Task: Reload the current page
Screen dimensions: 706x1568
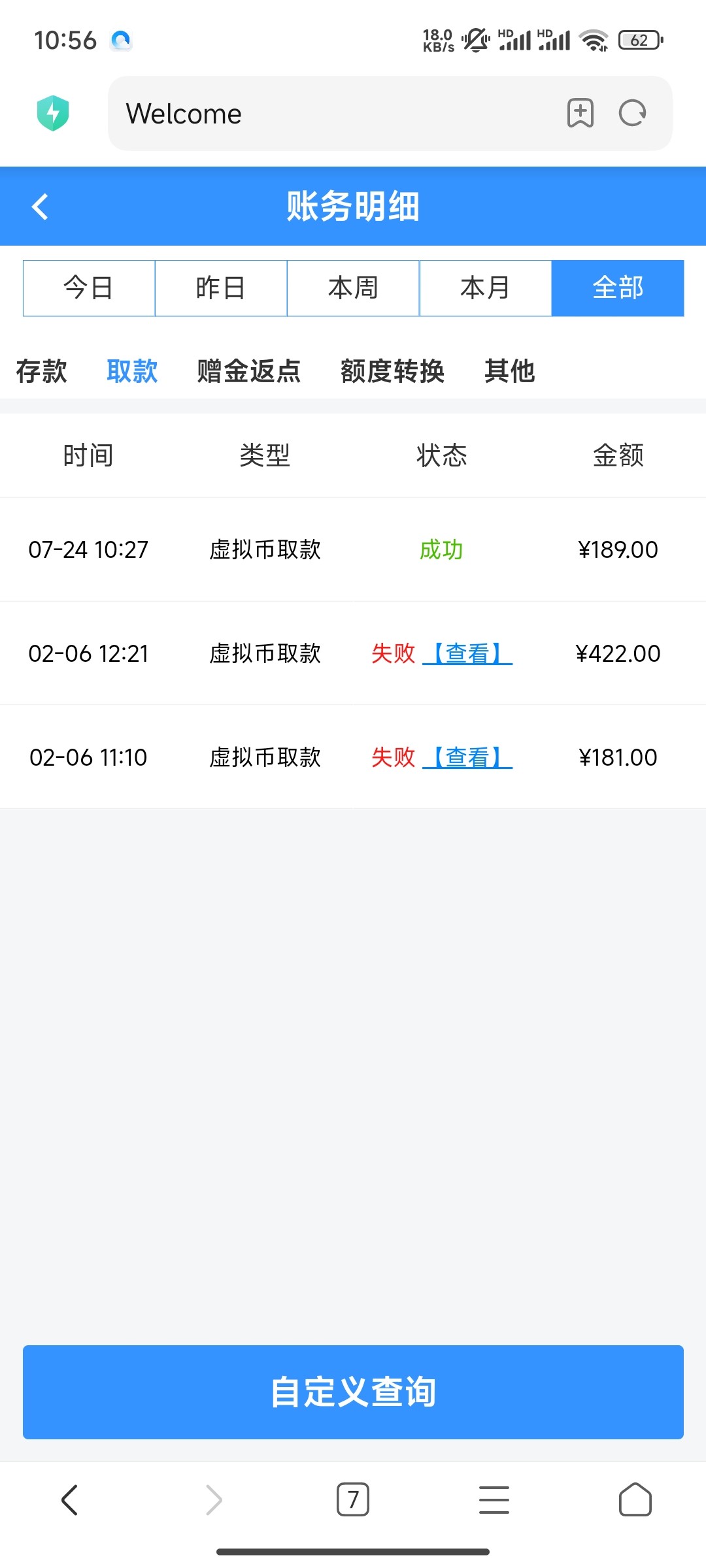Action: (632, 113)
